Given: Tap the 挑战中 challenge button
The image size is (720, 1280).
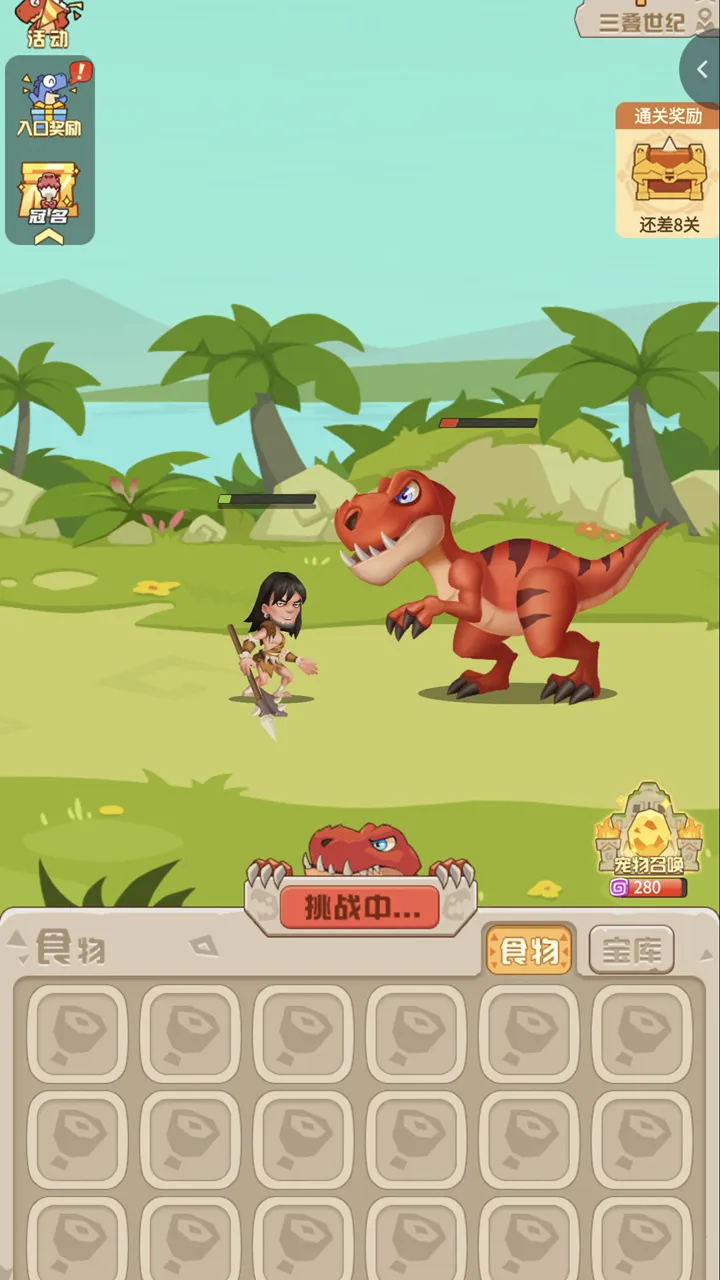Looking at the screenshot, I should point(360,908).
